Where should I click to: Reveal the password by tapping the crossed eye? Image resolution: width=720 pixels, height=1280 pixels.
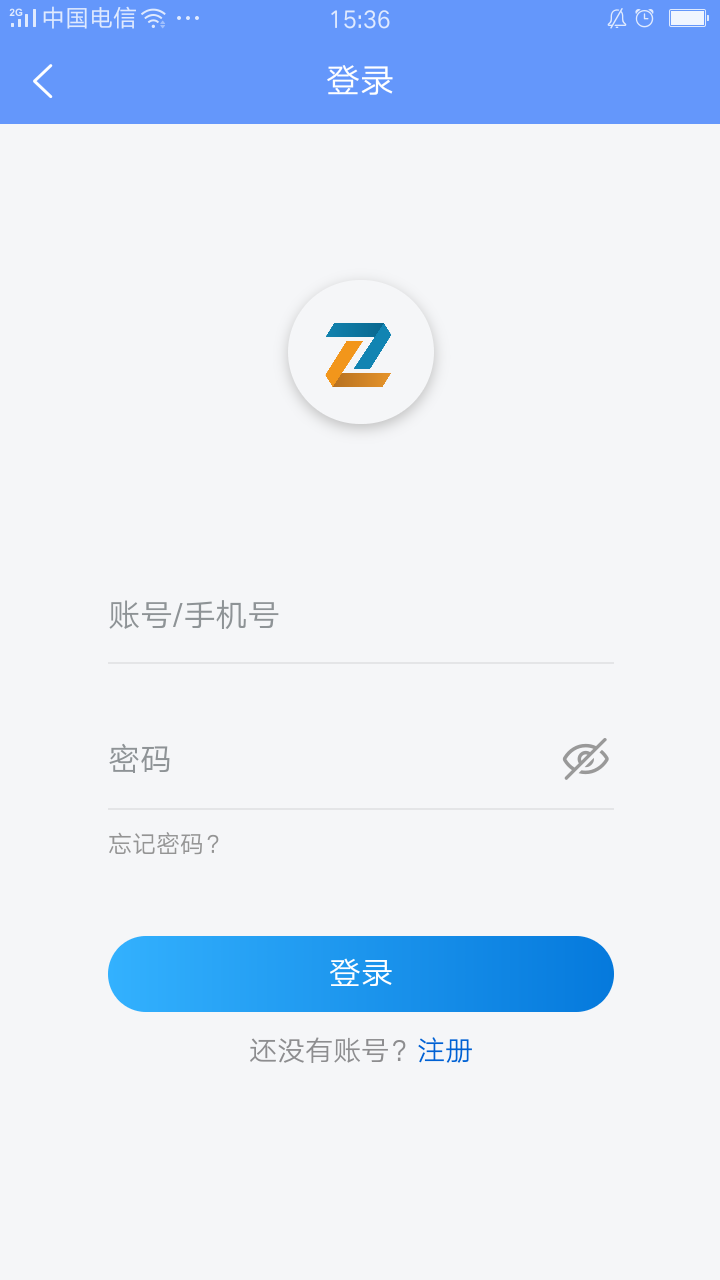pos(588,760)
